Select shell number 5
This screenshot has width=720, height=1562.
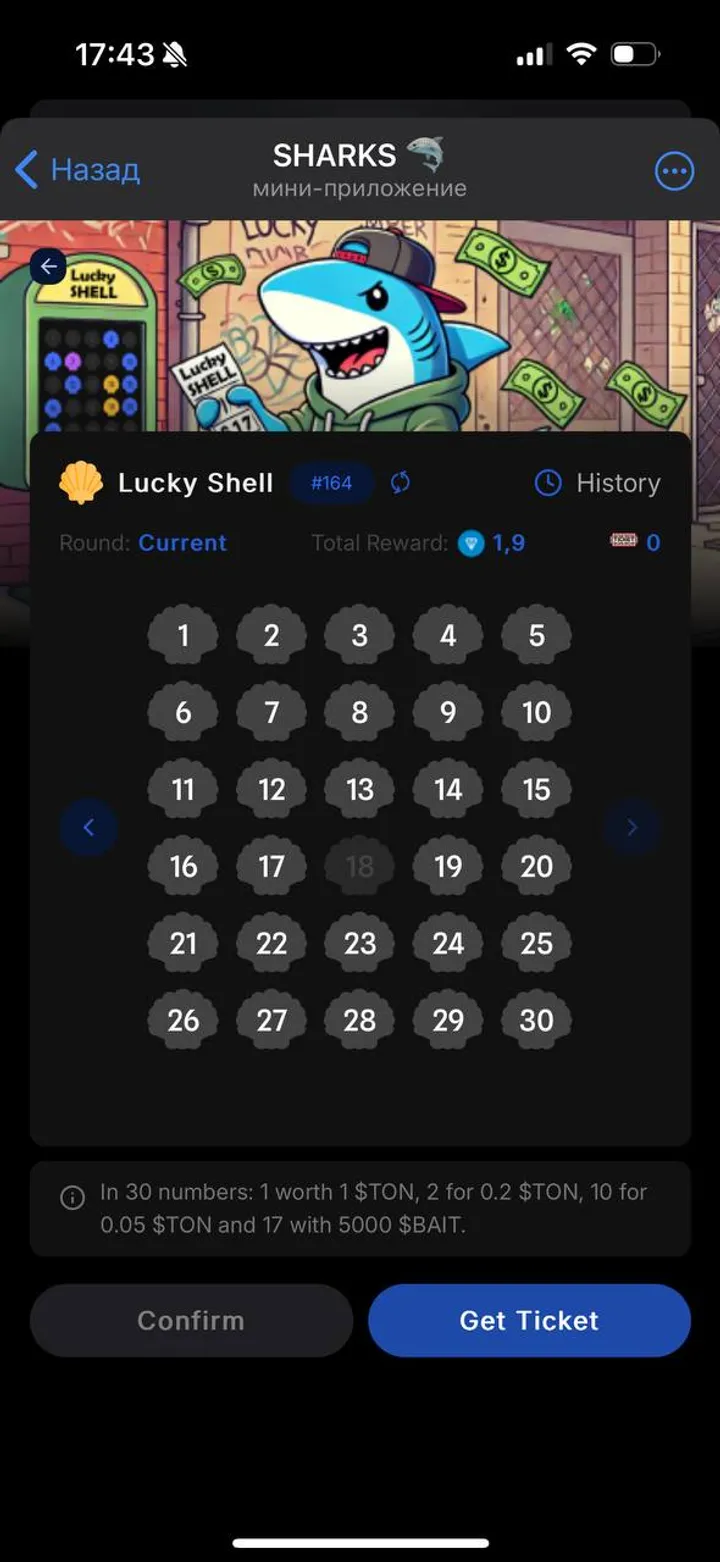click(x=536, y=636)
